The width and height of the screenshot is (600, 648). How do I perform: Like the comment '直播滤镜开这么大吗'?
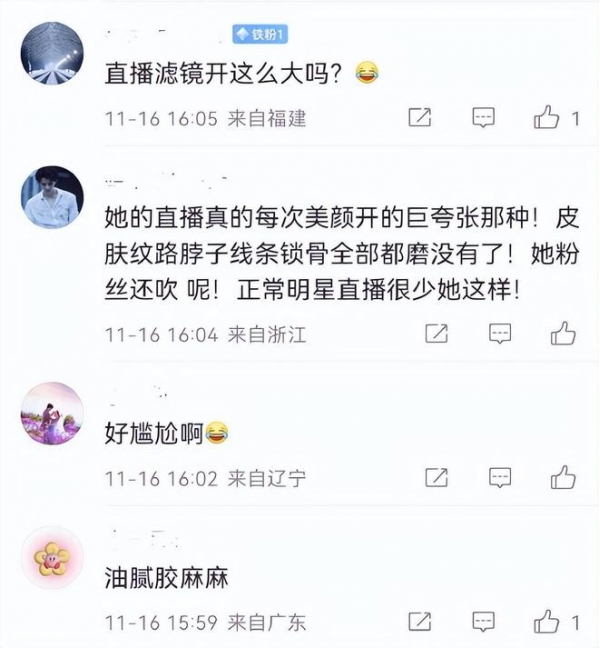pyautogui.click(x=547, y=118)
